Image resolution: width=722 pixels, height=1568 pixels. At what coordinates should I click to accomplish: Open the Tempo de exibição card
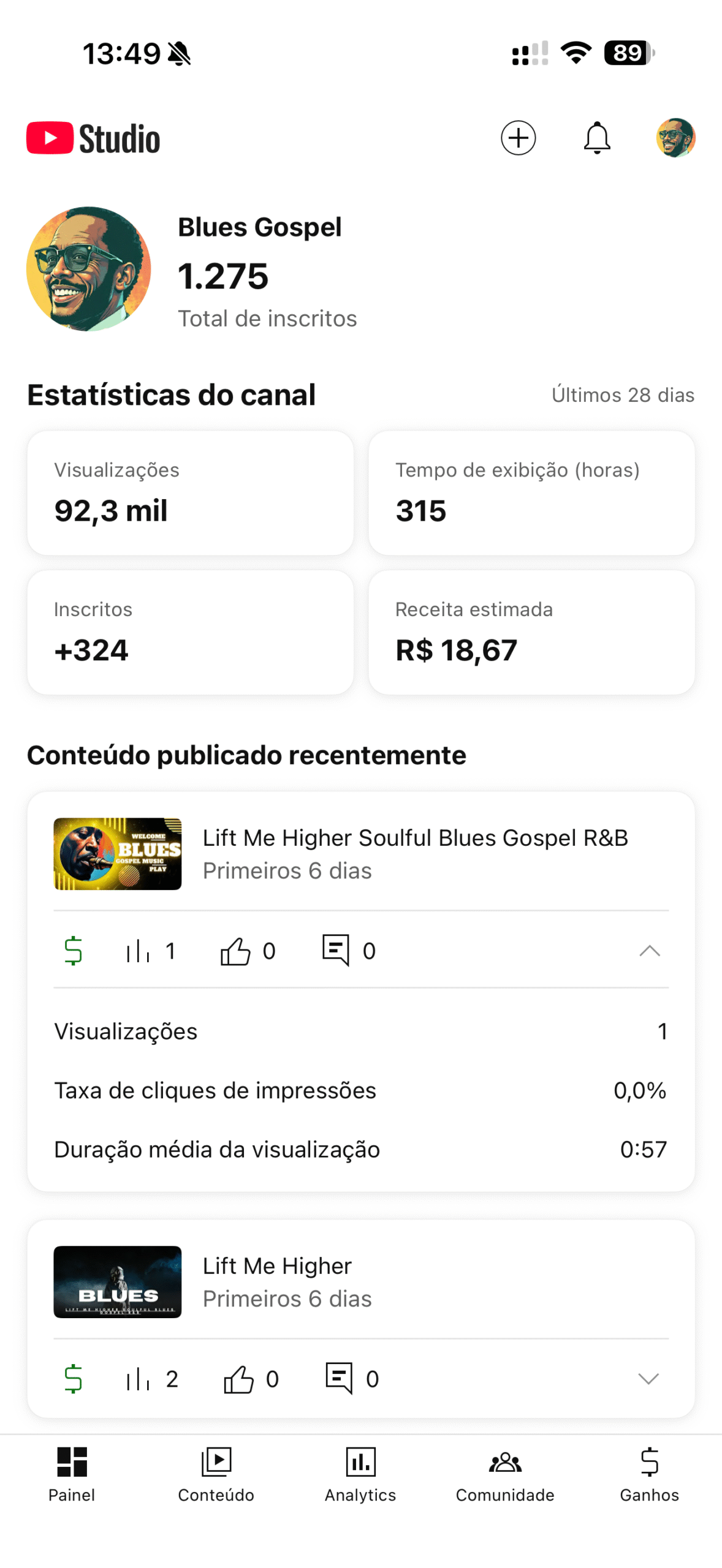[531, 493]
